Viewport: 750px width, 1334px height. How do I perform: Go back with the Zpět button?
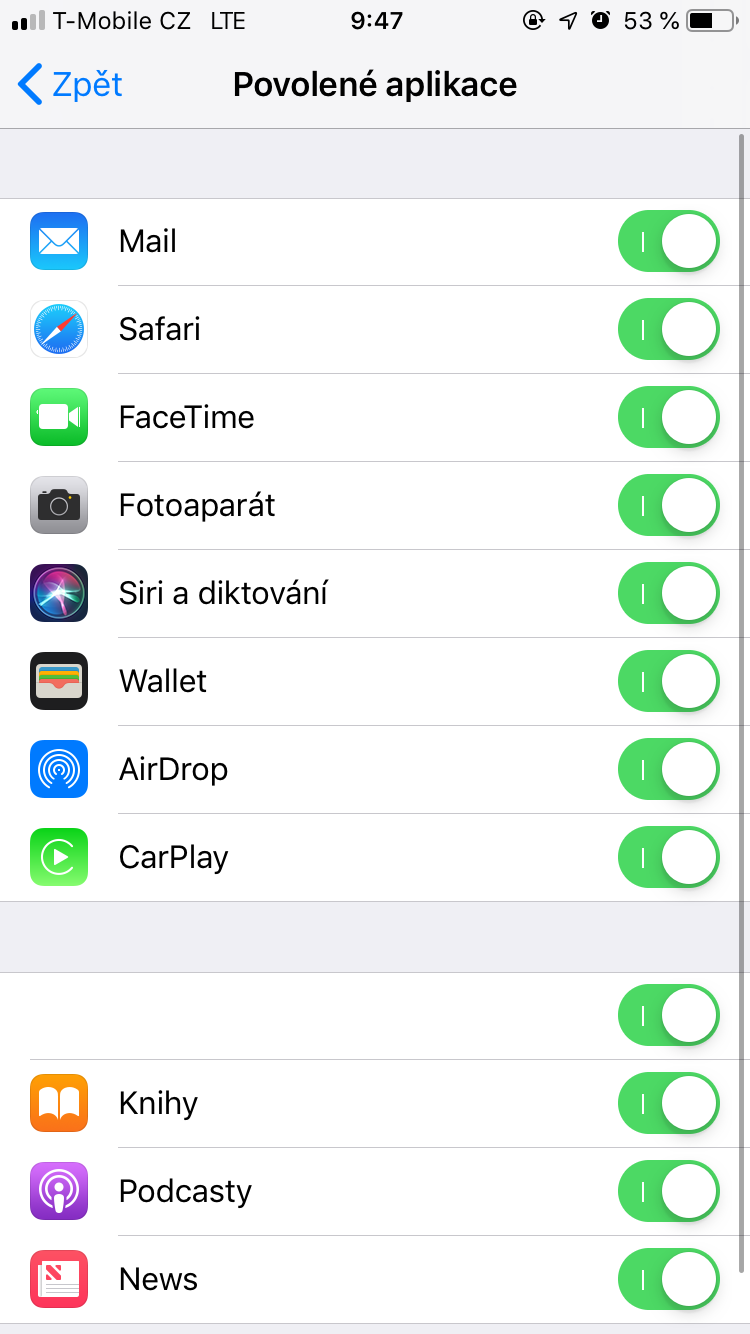pyautogui.click(x=70, y=85)
